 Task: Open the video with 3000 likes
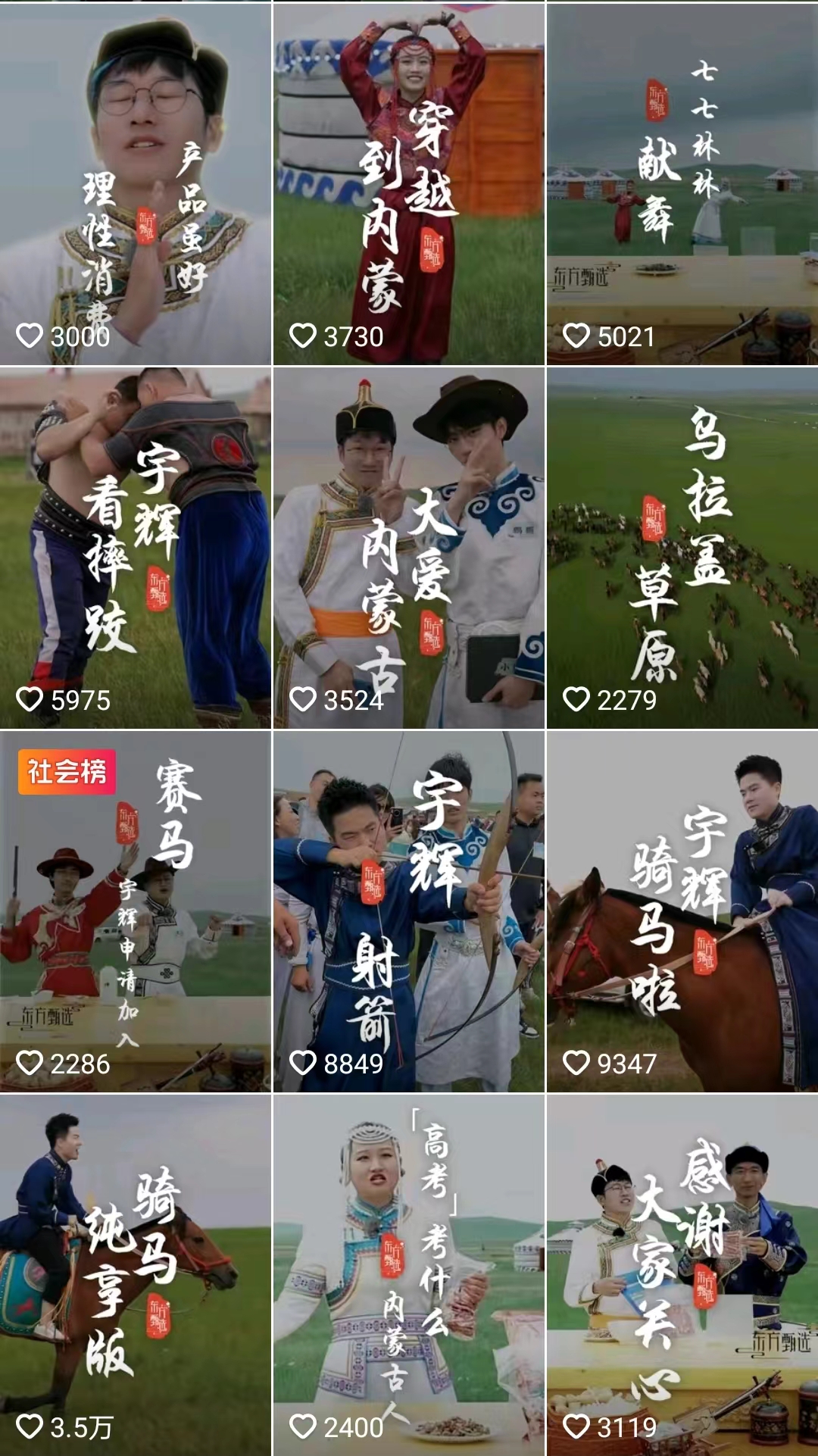pos(135,183)
